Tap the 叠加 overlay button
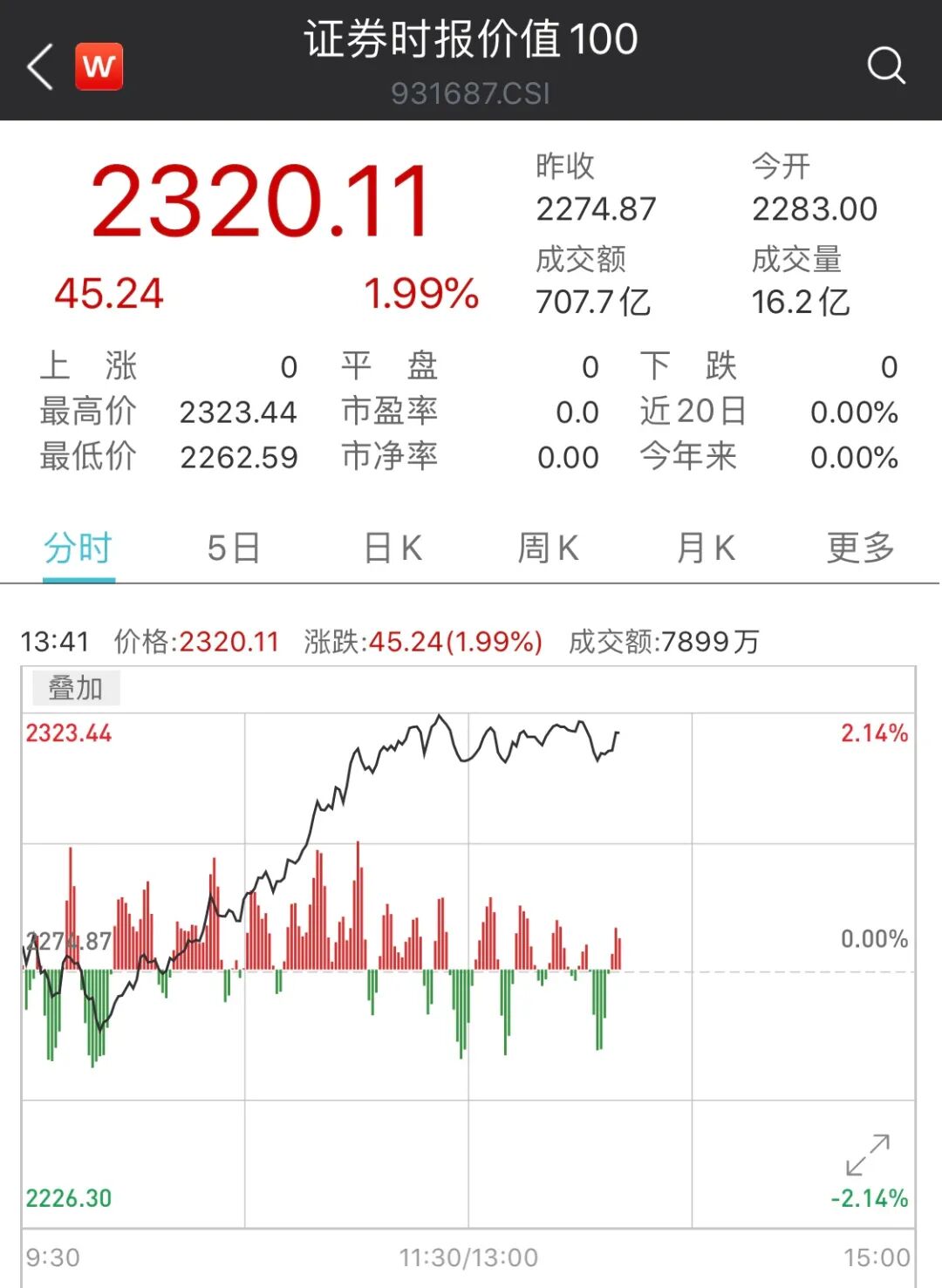 click(76, 688)
